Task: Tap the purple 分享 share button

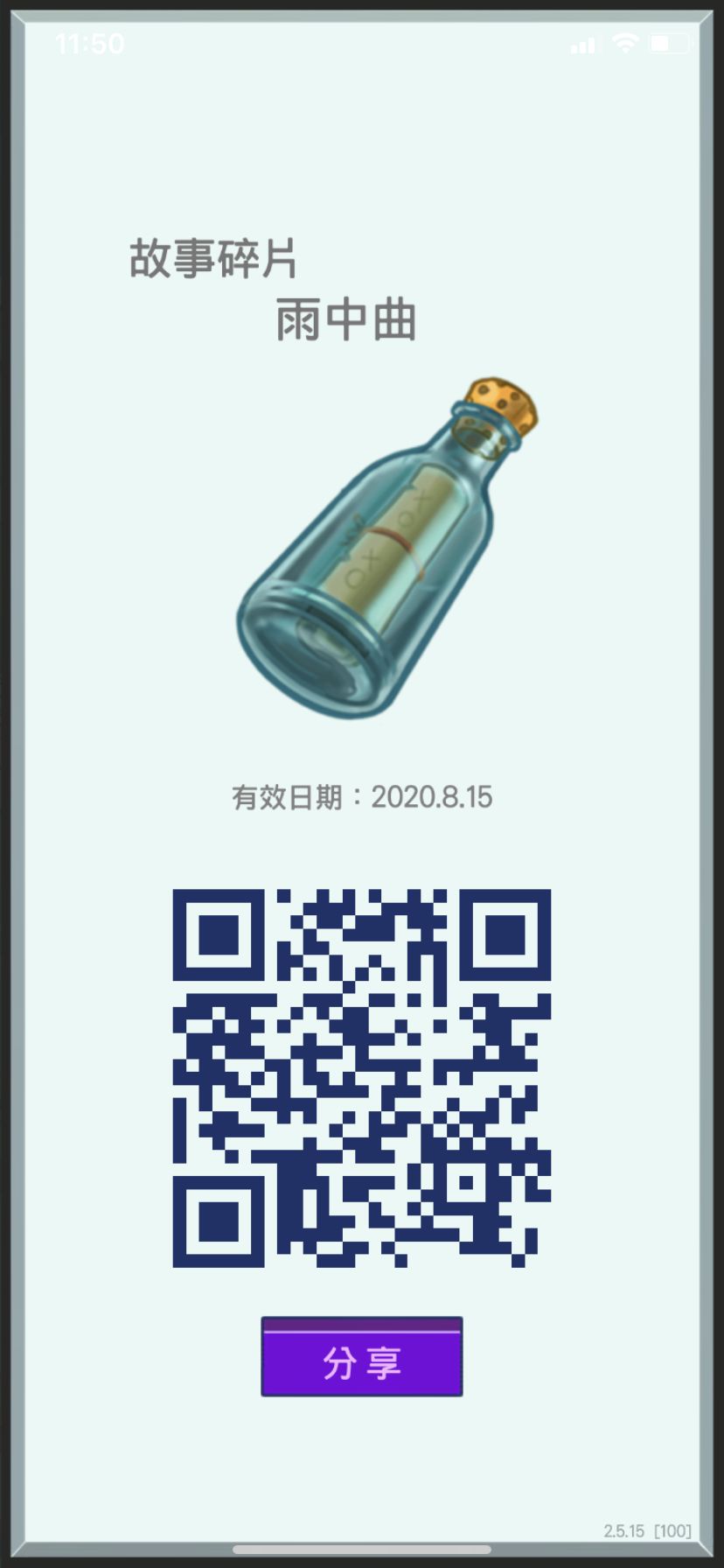Action: click(361, 1356)
